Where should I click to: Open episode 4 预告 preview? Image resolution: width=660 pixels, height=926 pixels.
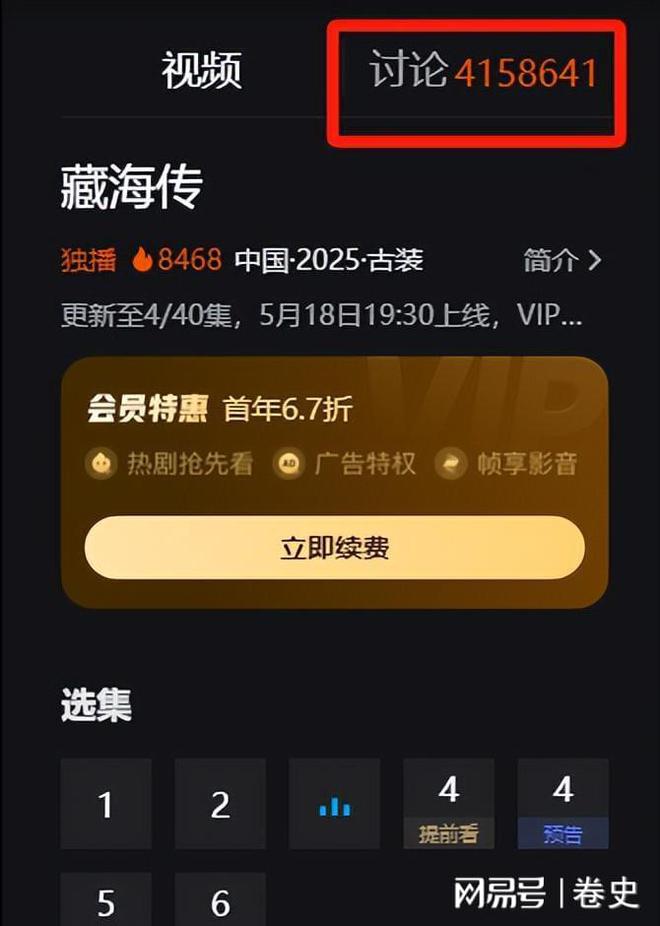coord(563,804)
